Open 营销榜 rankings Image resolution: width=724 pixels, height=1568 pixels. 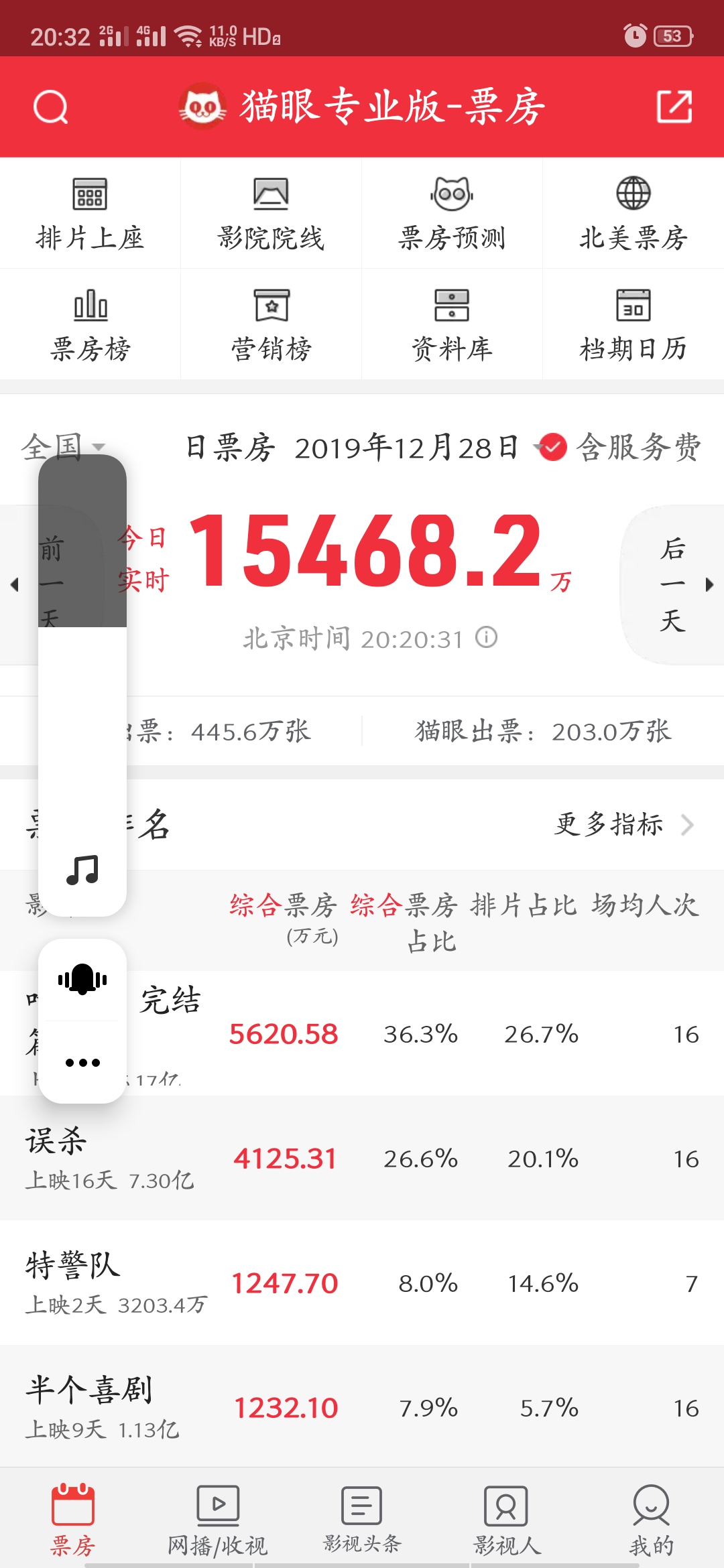coord(271,325)
